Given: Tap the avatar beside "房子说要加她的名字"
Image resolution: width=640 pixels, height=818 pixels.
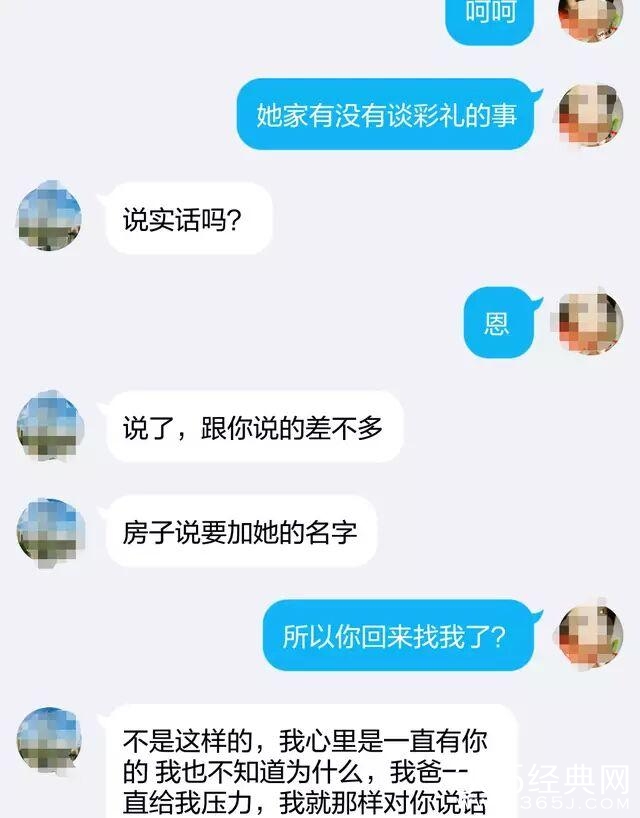Looking at the screenshot, I should (49, 532).
